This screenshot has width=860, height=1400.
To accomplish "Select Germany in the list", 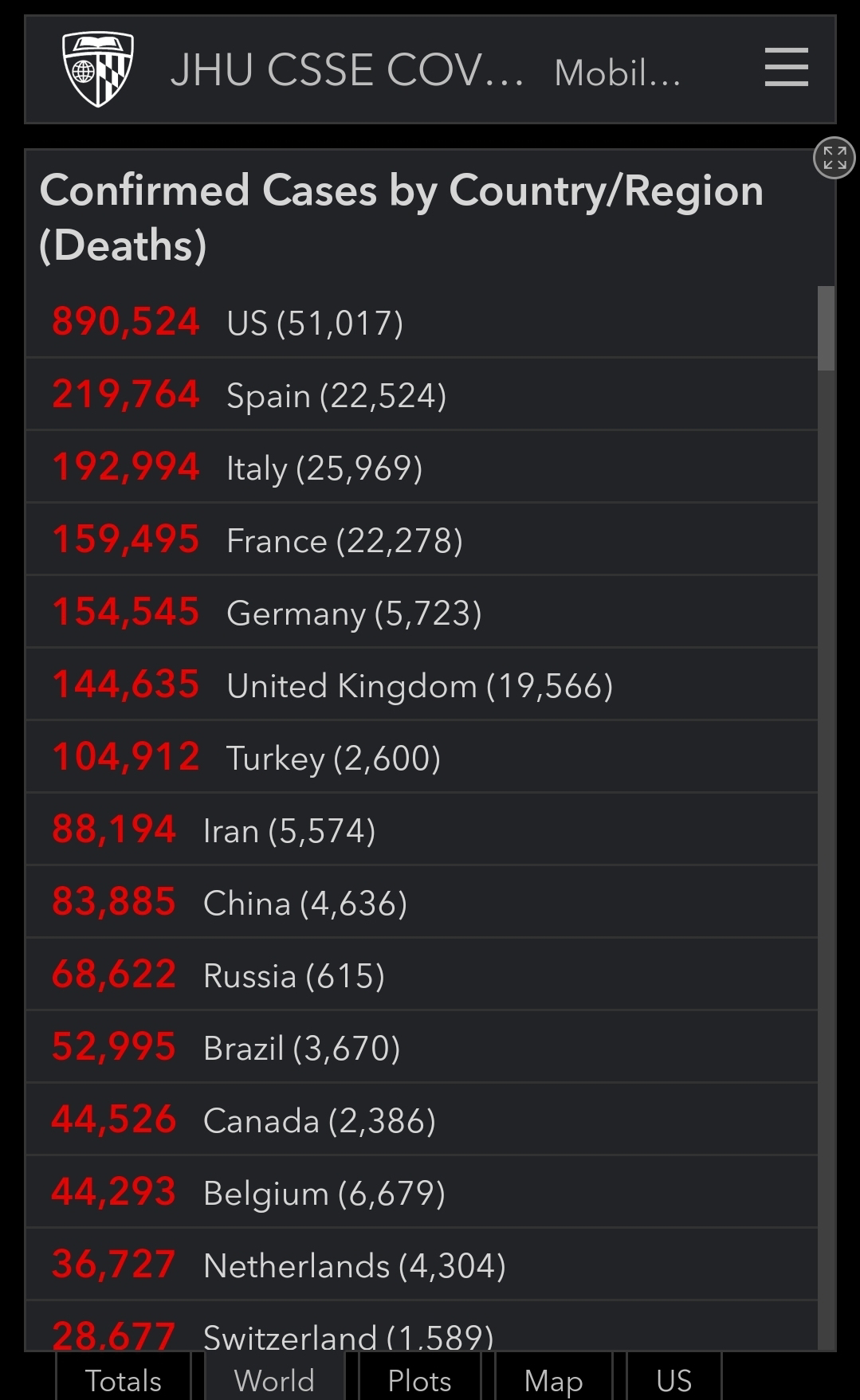I will (422, 612).
